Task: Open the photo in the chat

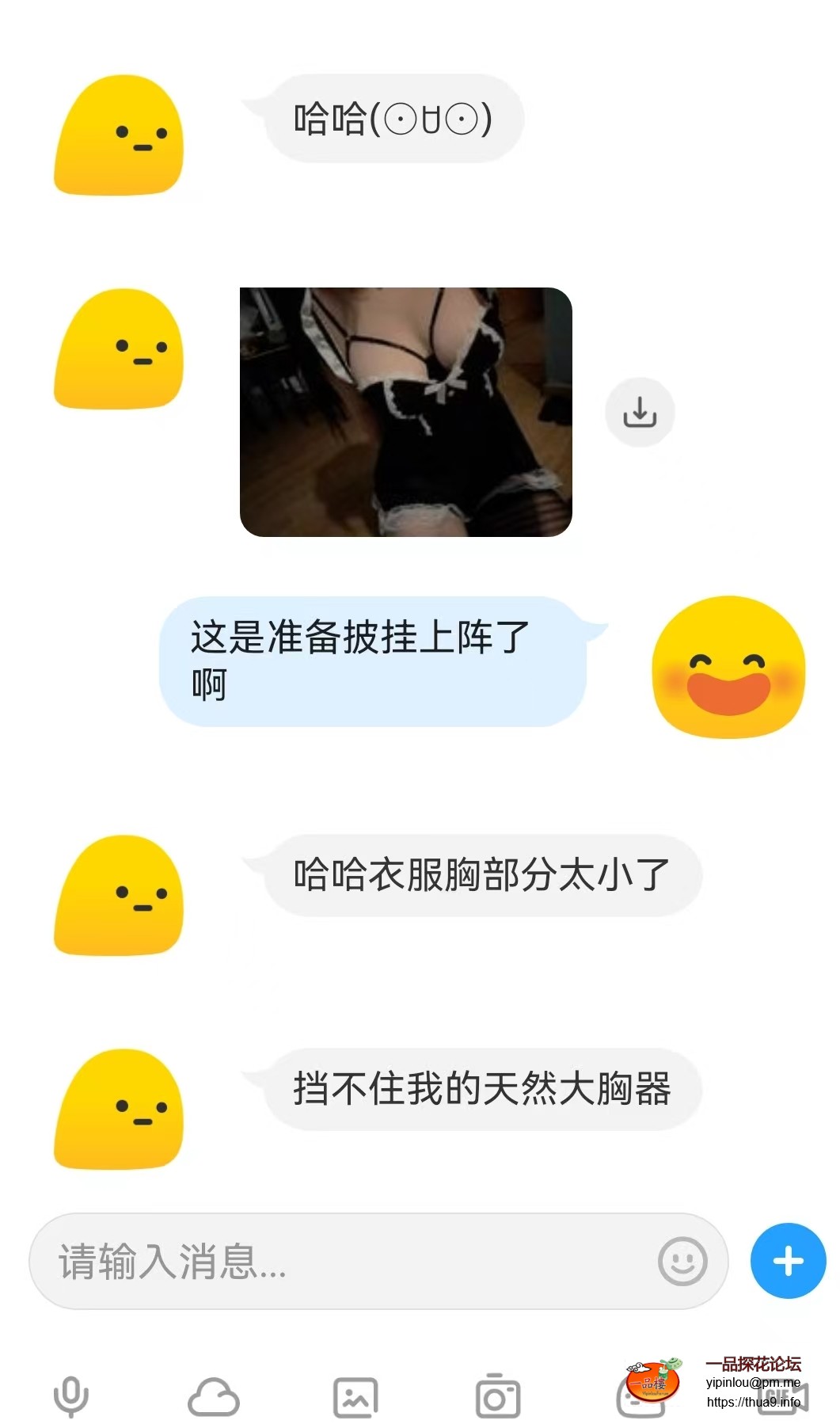Action: [x=405, y=412]
